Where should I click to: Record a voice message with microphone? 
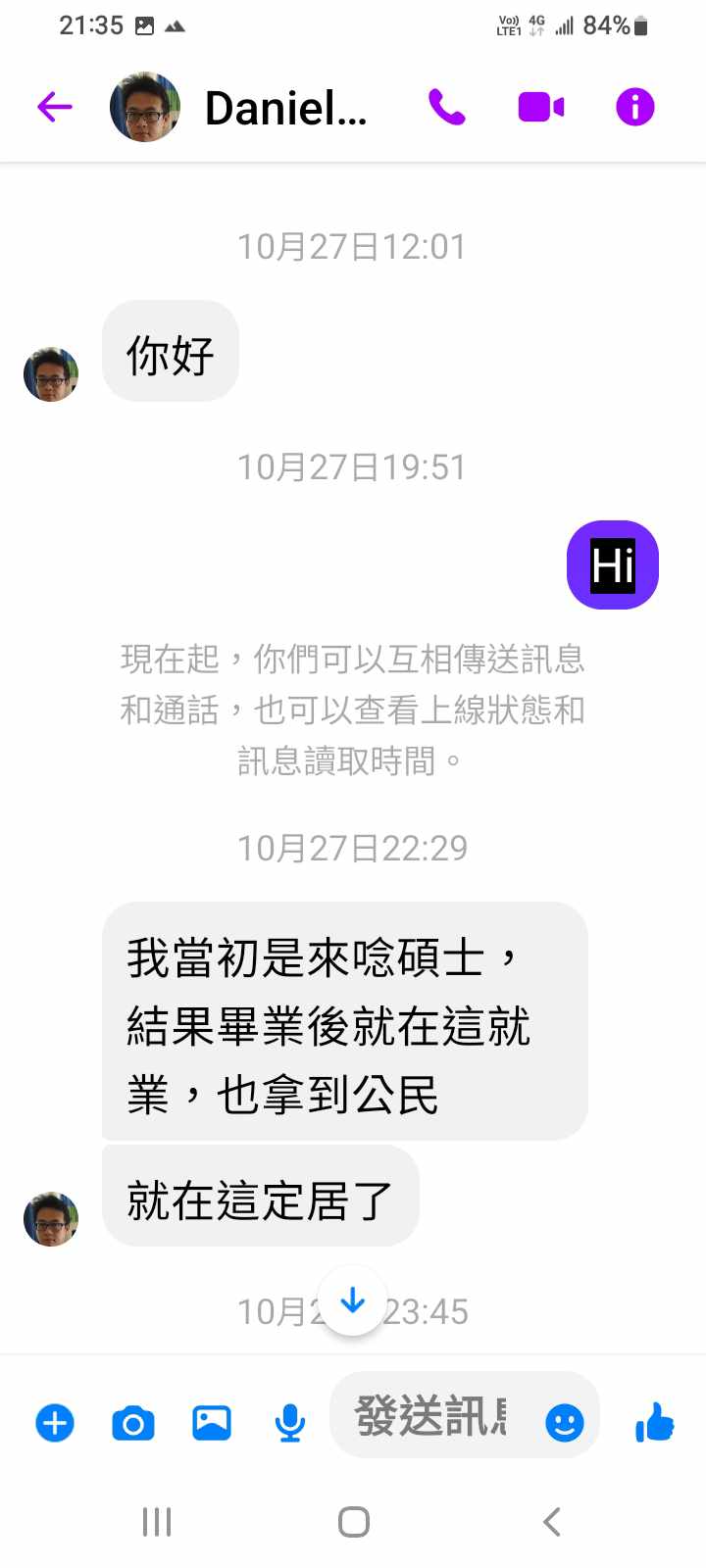tap(289, 1422)
